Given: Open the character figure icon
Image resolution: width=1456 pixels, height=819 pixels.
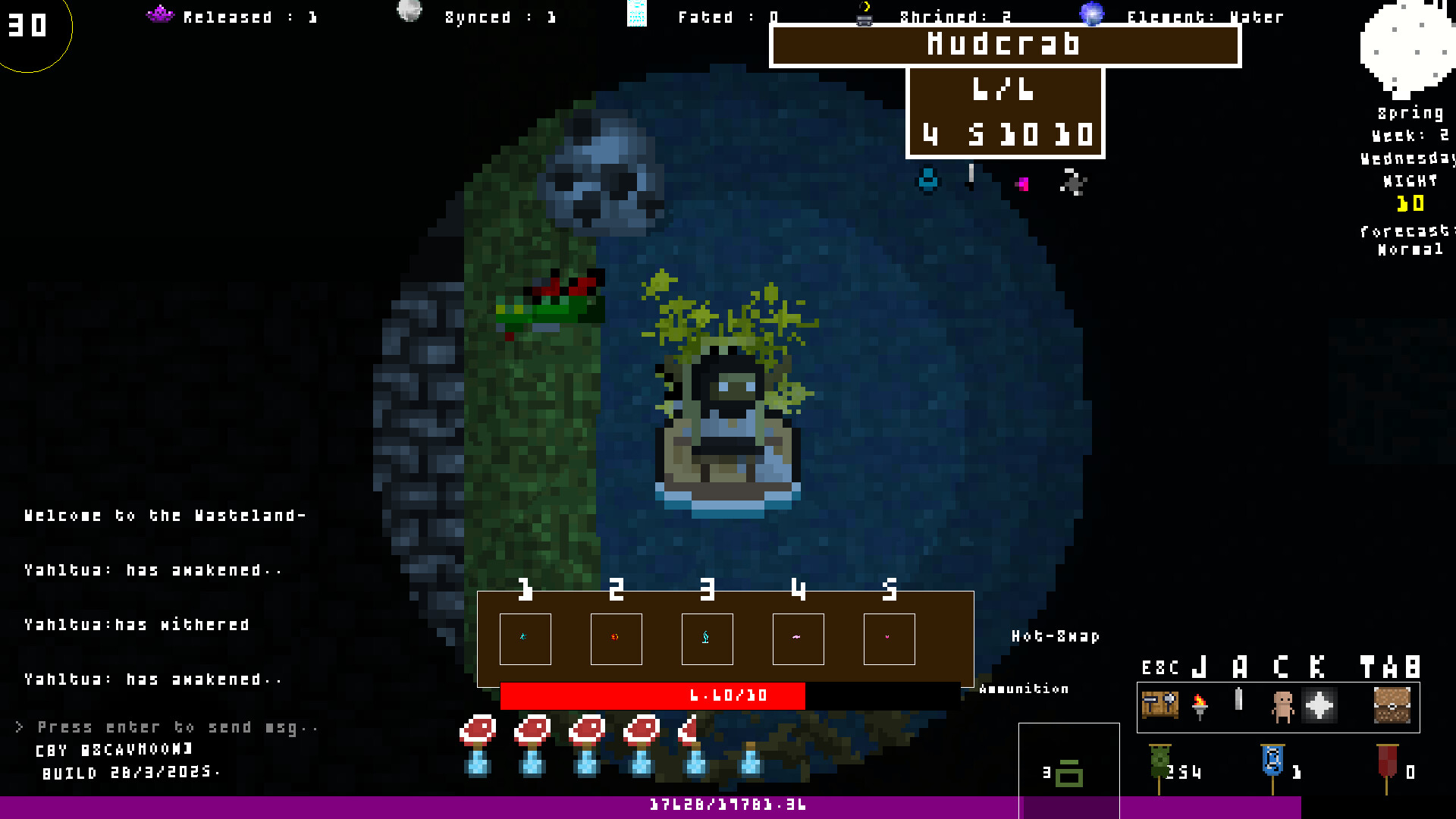Looking at the screenshot, I should point(1282,706).
